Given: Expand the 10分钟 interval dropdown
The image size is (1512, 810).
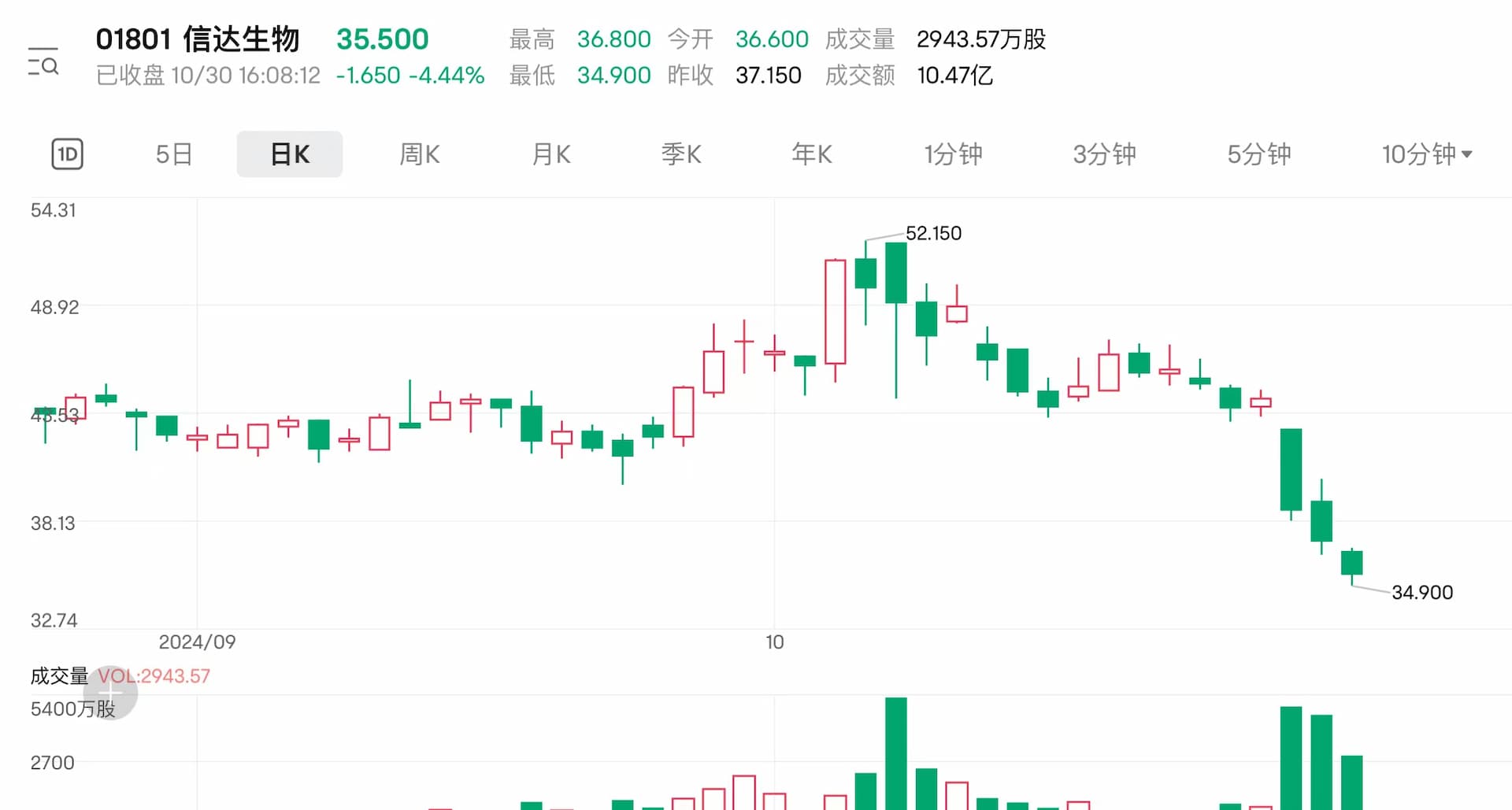Looking at the screenshot, I should pyautogui.click(x=1426, y=154).
